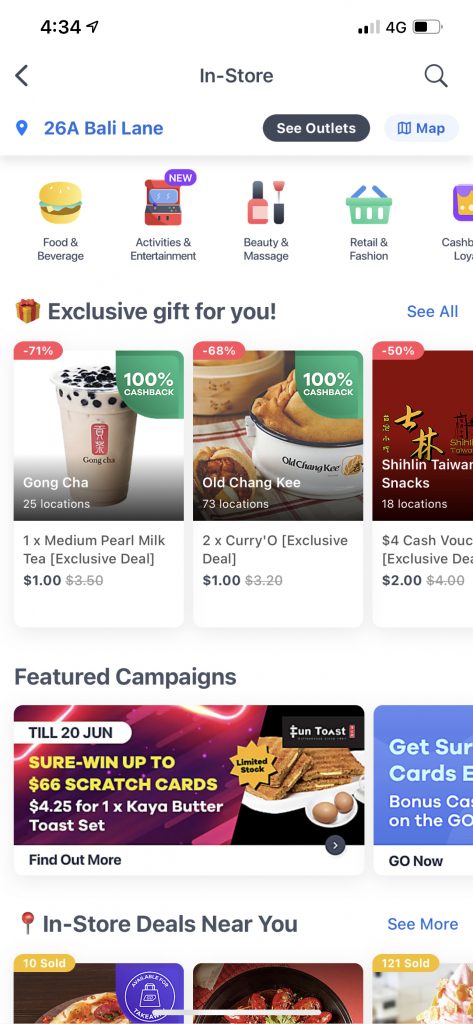Screen dimensions: 473x1024
Task: Select Activities & Entertainment category
Action: (x=163, y=219)
